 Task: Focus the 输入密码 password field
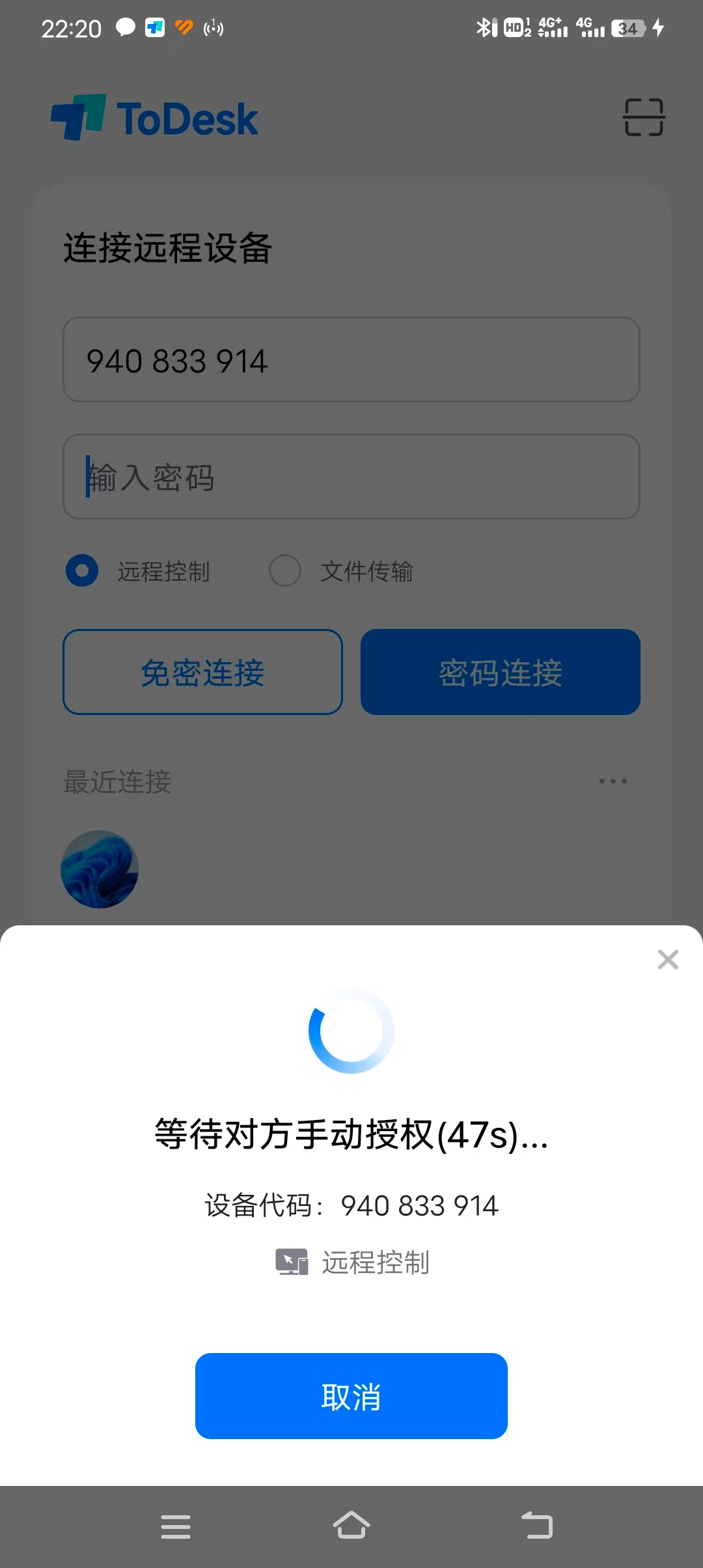[351, 477]
